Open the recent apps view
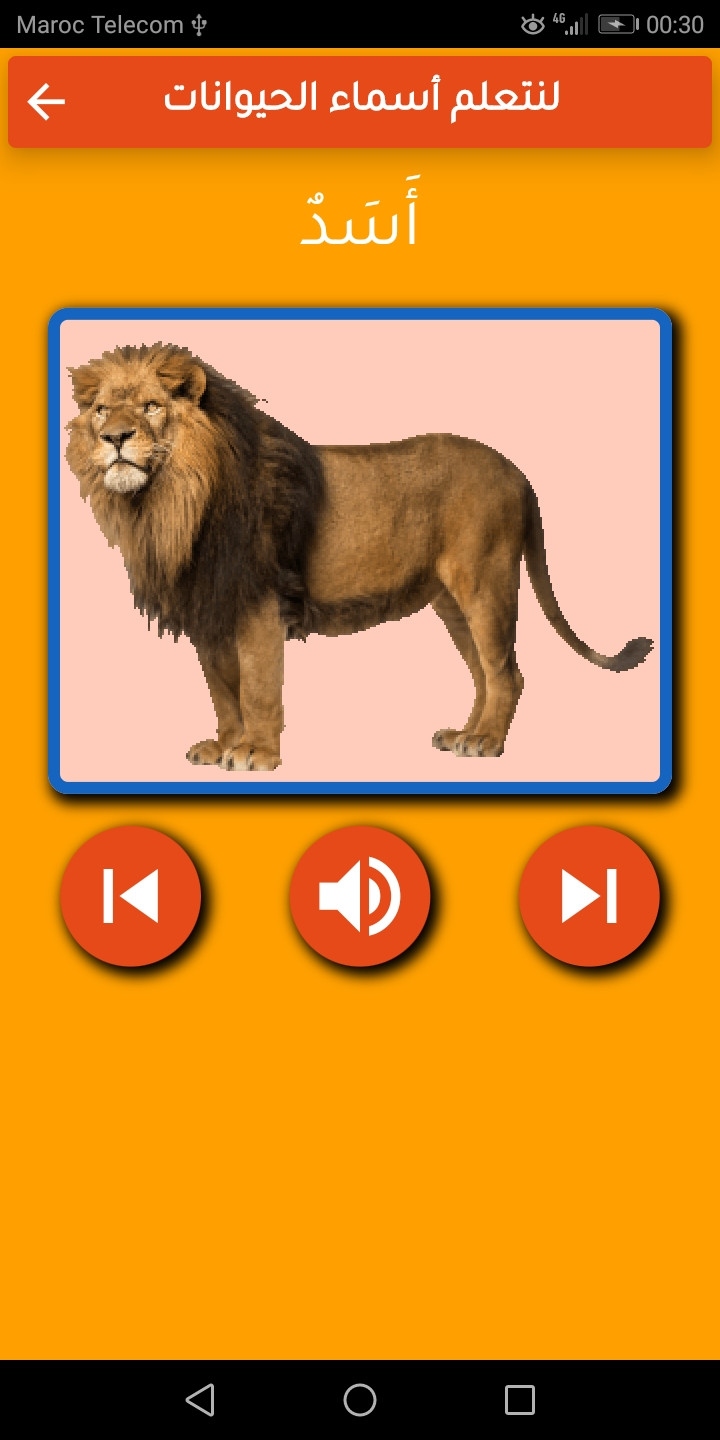This screenshot has height=1440, width=720. click(520, 1399)
